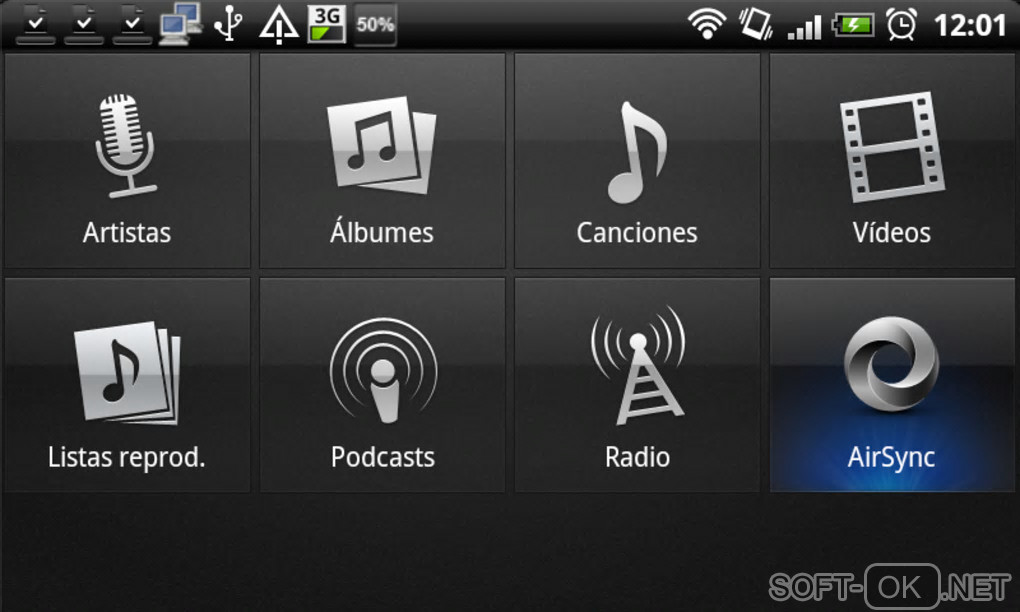Open the Artistas tile
This screenshot has width=1020, height=612.
tap(127, 161)
